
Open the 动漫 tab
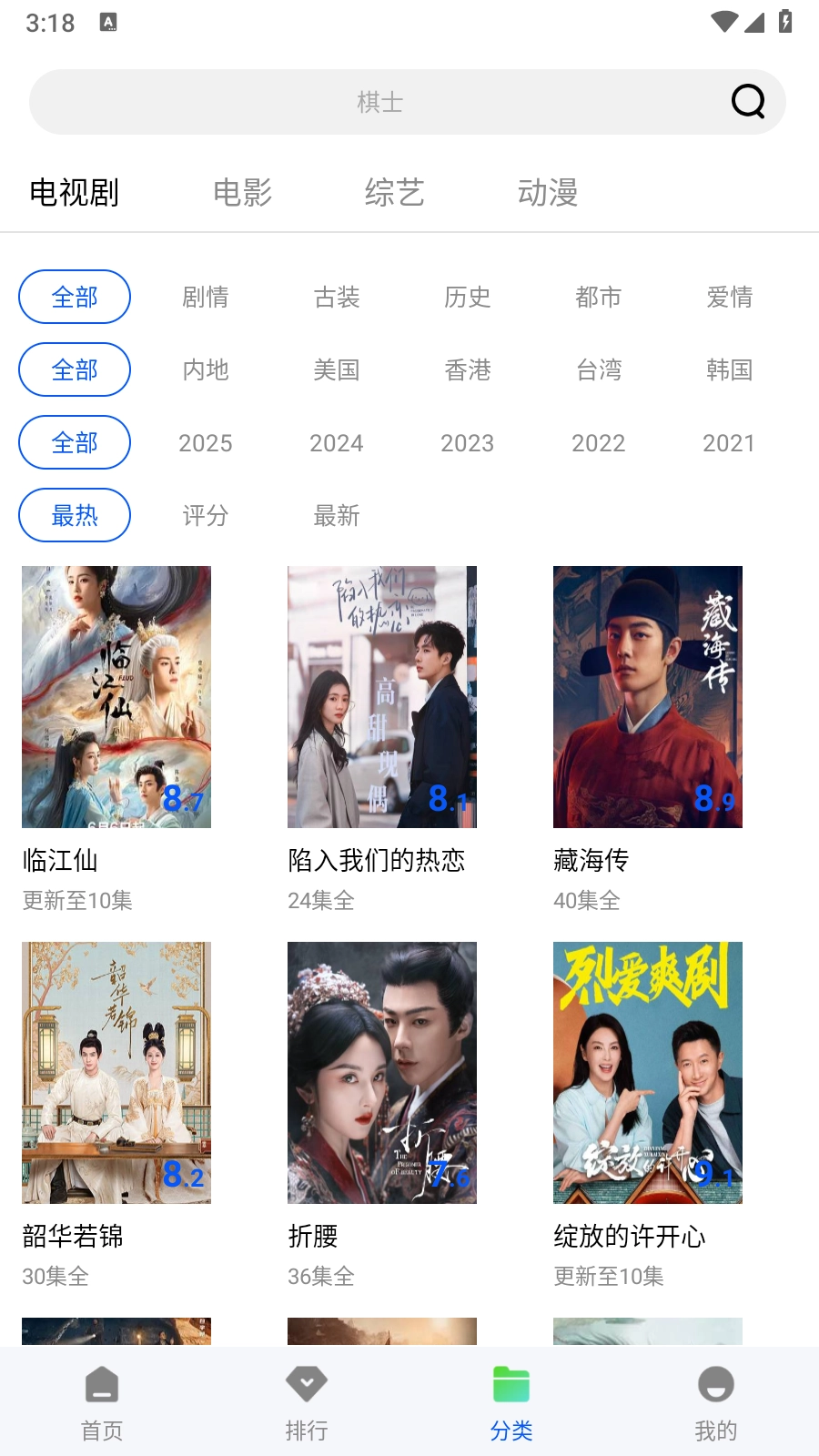550,193
